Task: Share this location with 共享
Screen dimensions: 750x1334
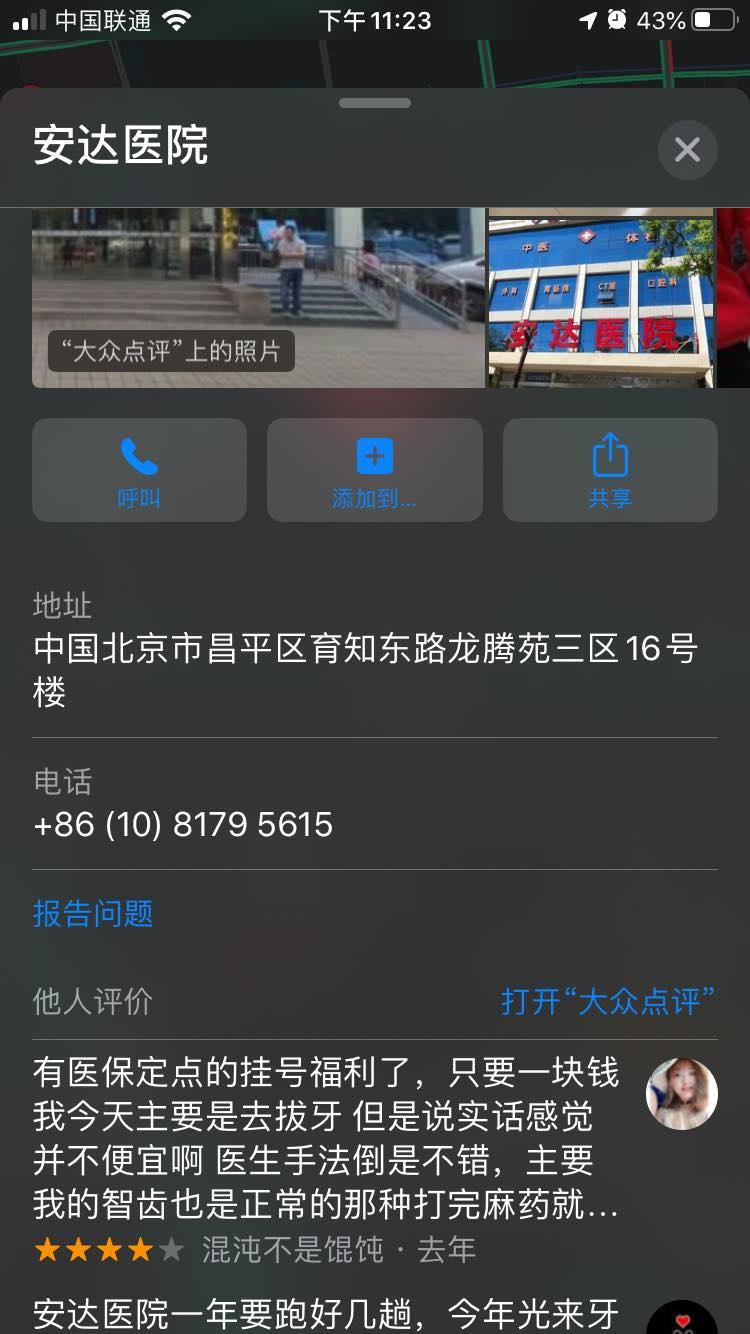Action: click(x=609, y=470)
